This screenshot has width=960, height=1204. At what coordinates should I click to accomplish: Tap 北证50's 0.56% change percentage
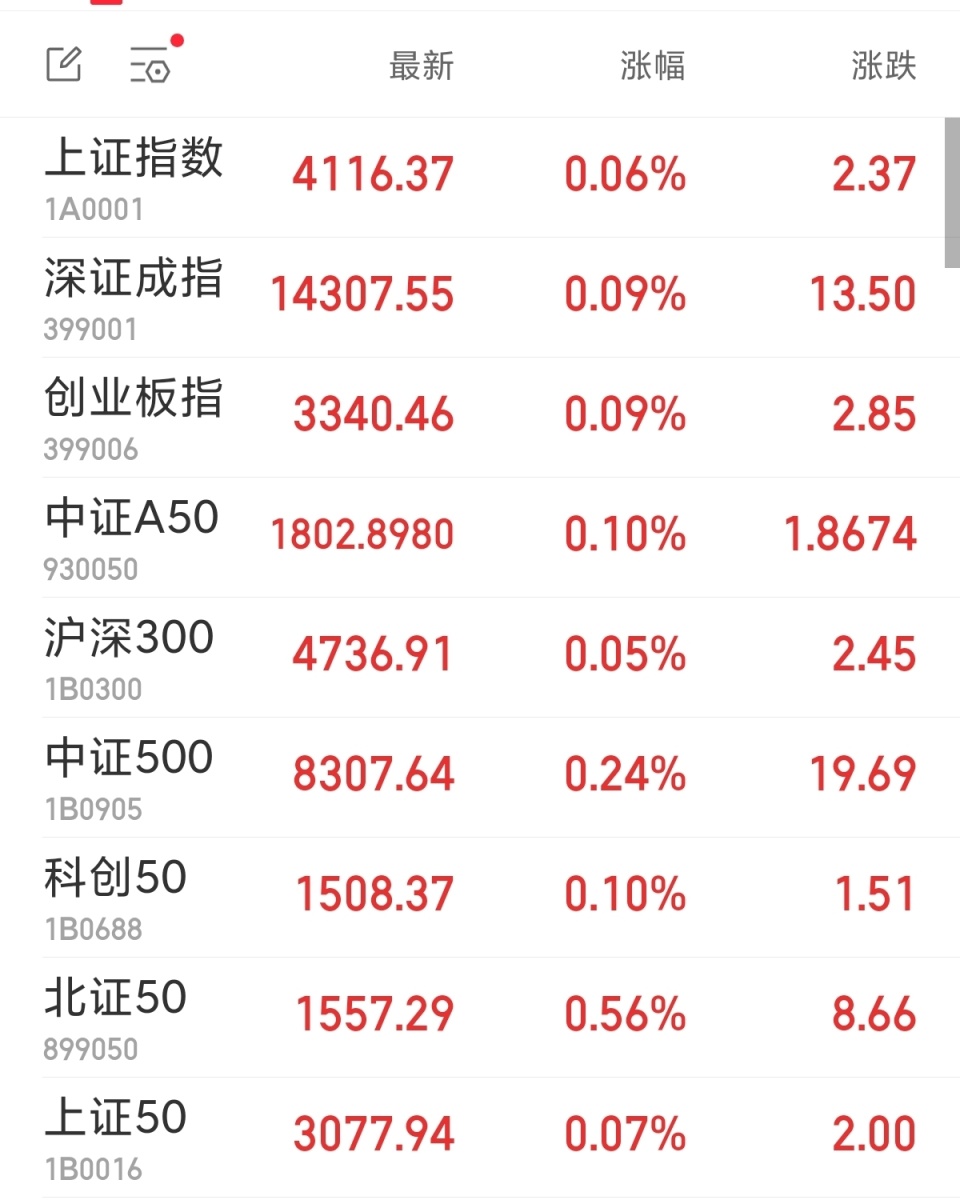point(627,1012)
